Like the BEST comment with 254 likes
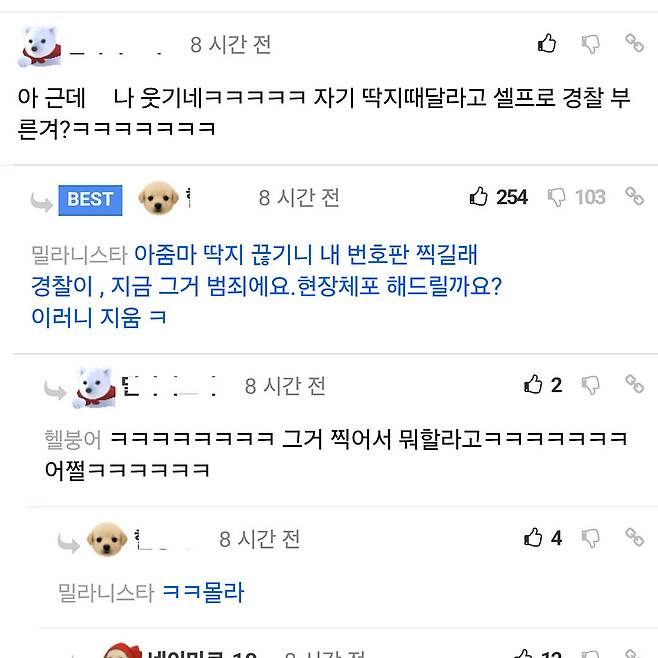The image size is (658, 658). (x=480, y=197)
